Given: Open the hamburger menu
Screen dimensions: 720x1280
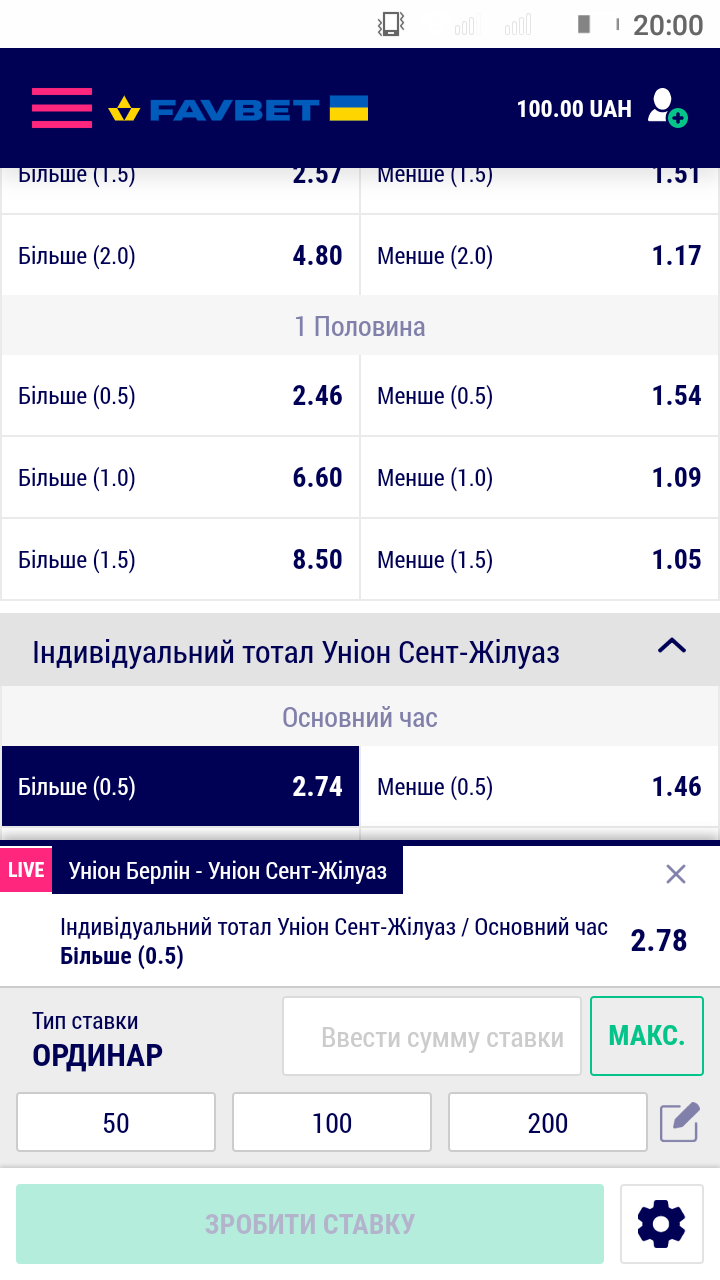Looking at the screenshot, I should pyautogui.click(x=61, y=108).
